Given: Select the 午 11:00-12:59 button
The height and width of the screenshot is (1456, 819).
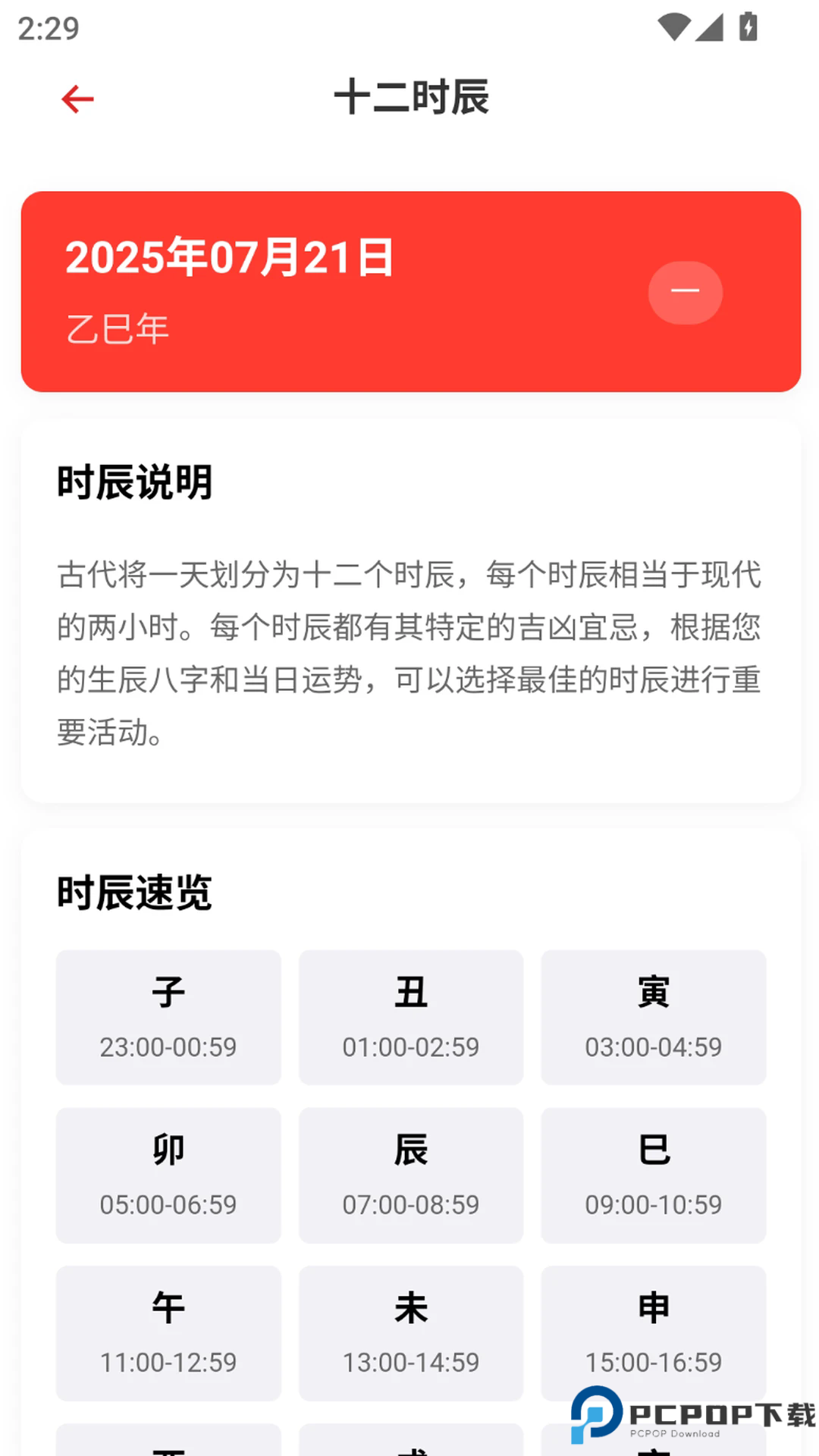Looking at the screenshot, I should [168, 1333].
